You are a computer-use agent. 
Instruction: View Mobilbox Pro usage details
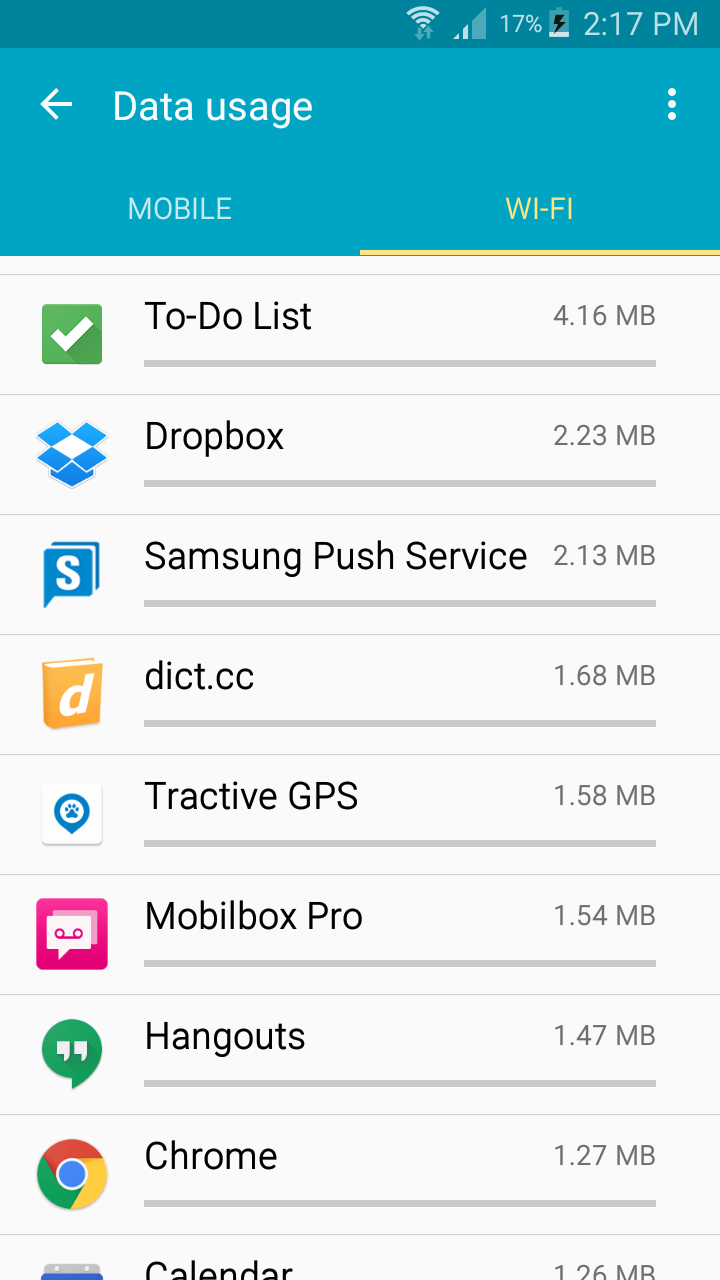[x=360, y=934]
